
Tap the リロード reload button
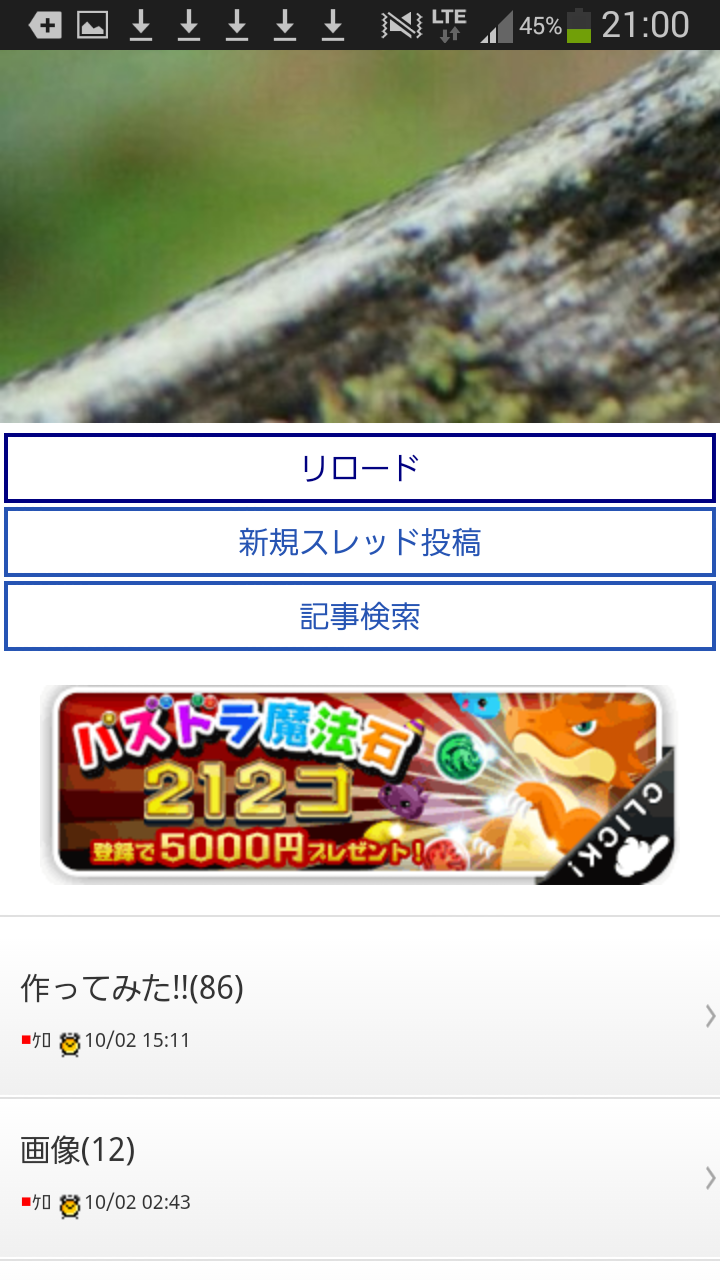360,468
